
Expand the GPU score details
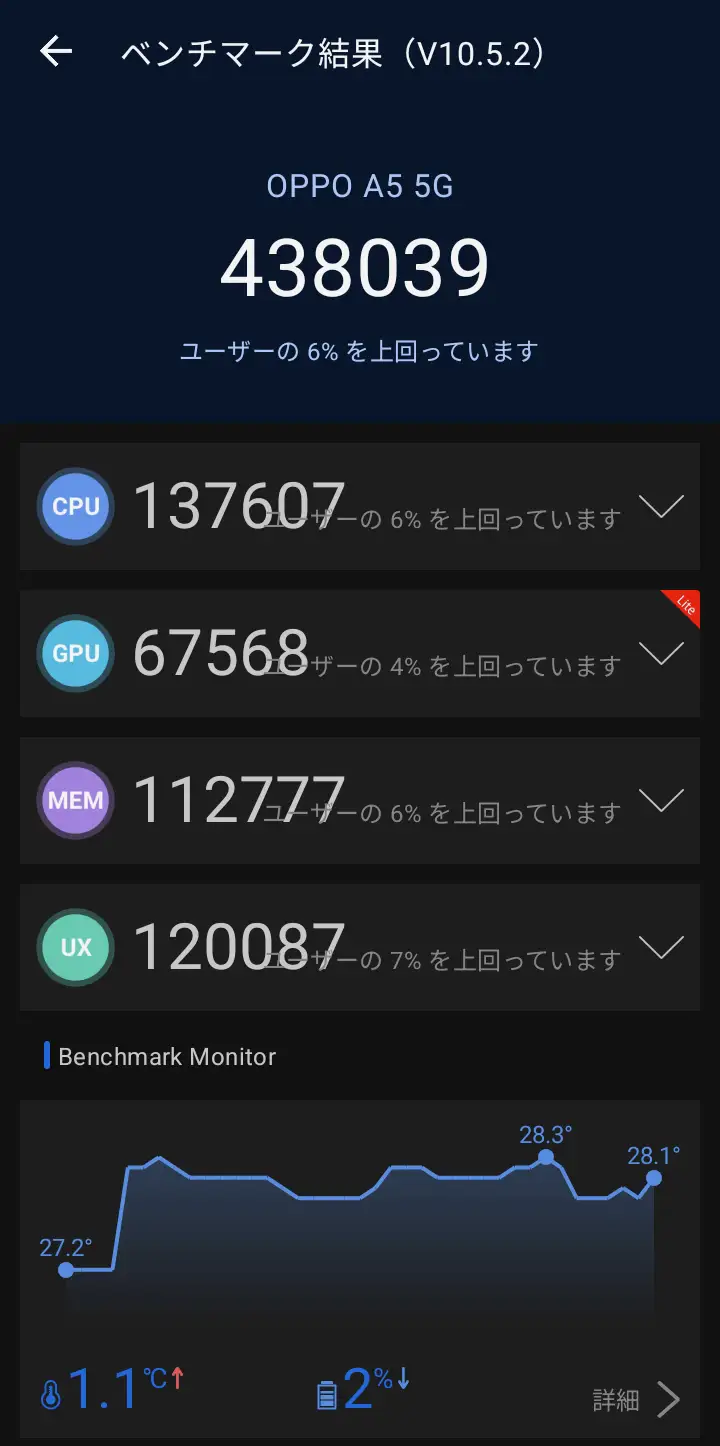pos(661,653)
